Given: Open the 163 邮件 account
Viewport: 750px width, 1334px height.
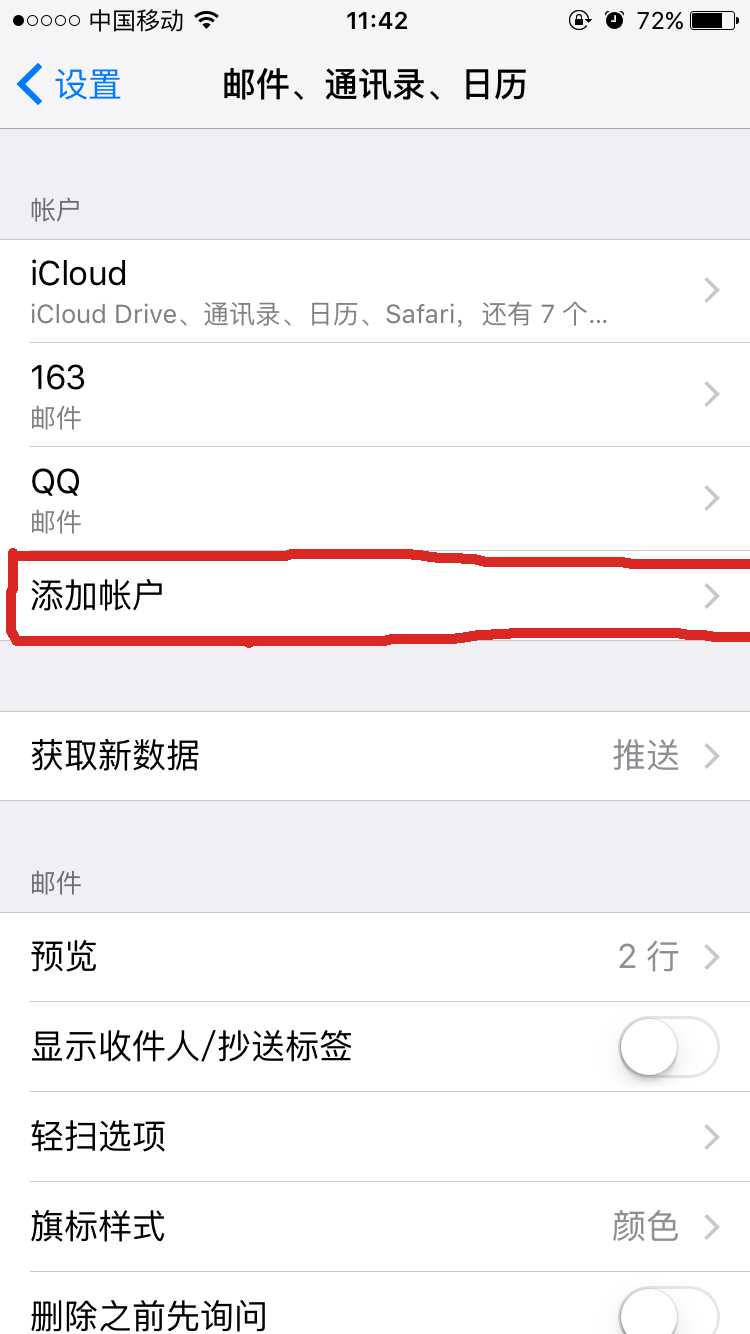Looking at the screenshot, I should pos(375,394).
